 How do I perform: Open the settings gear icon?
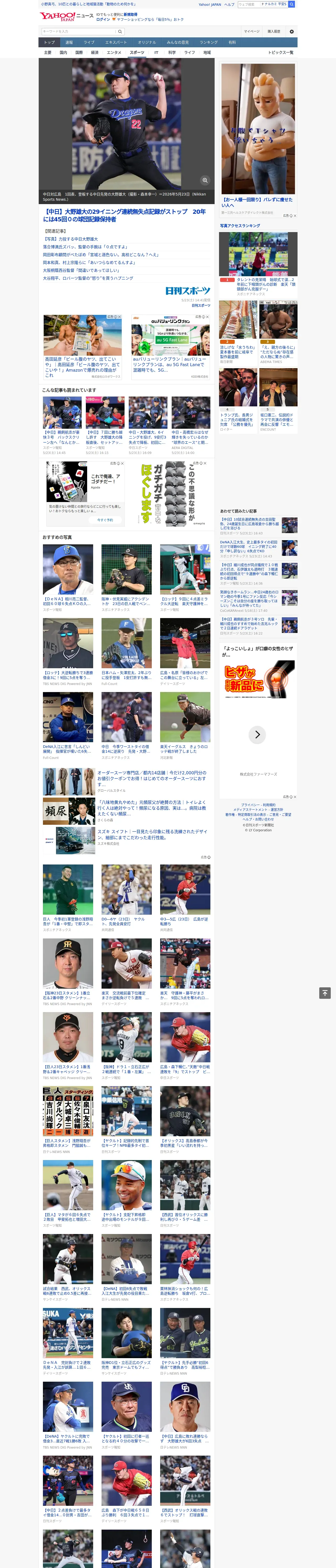click(x=292, y=31)
